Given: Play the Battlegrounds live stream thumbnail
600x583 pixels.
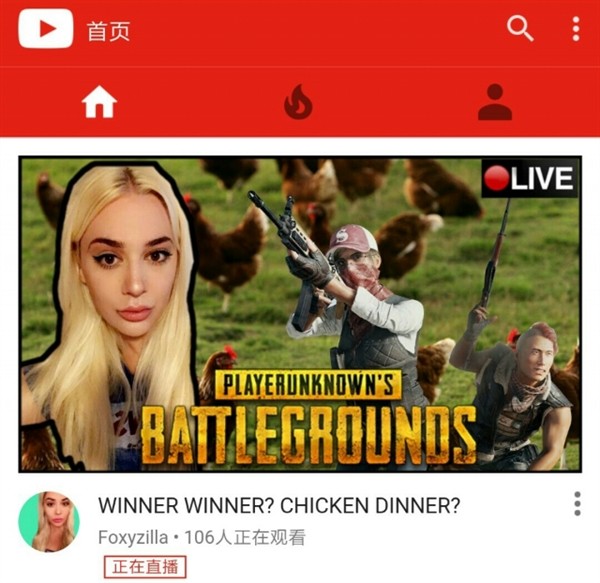Looking at the screenshot, I should 300,314.
